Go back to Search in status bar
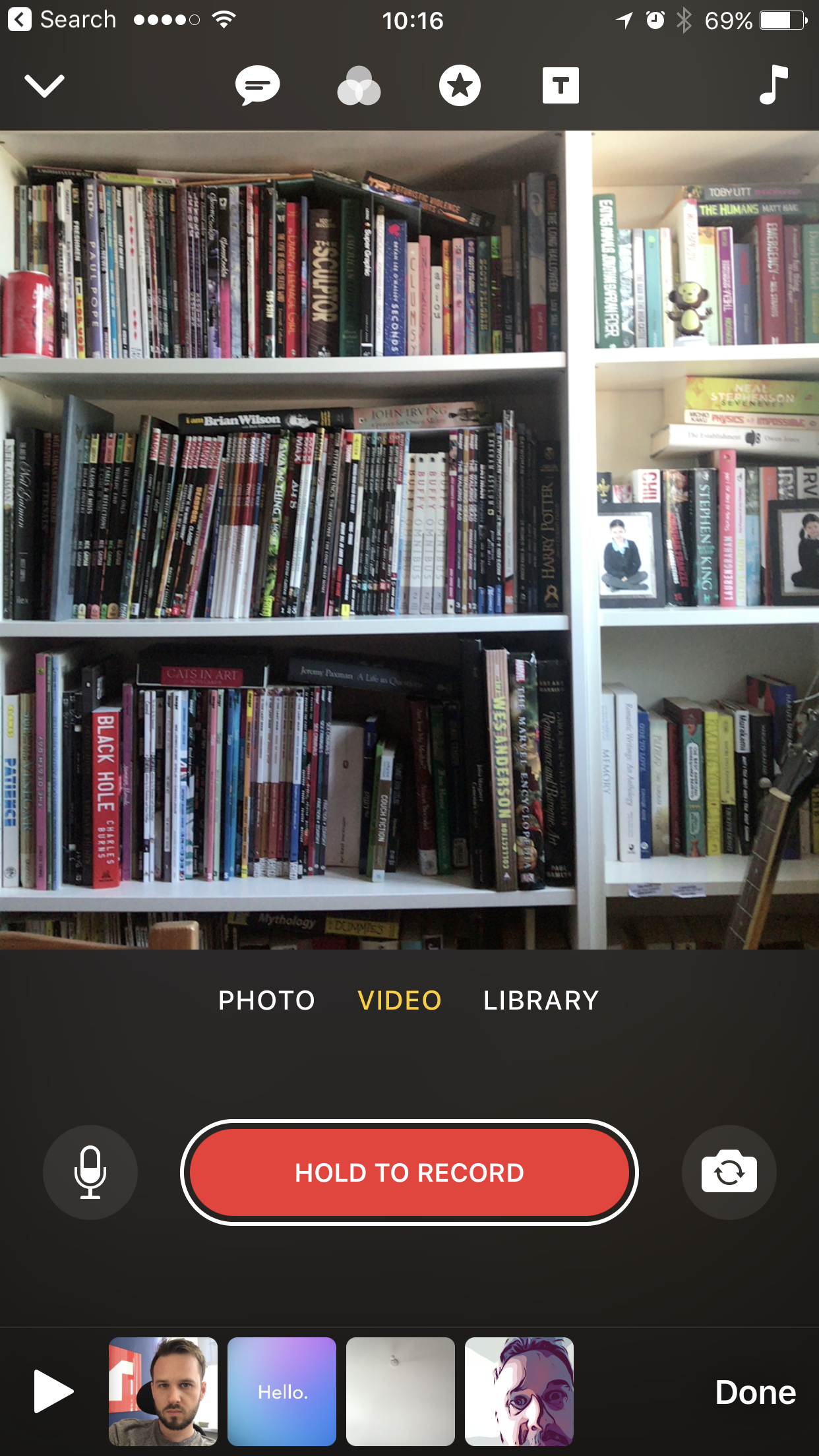Screen dimensions: 819x1456 62,20
